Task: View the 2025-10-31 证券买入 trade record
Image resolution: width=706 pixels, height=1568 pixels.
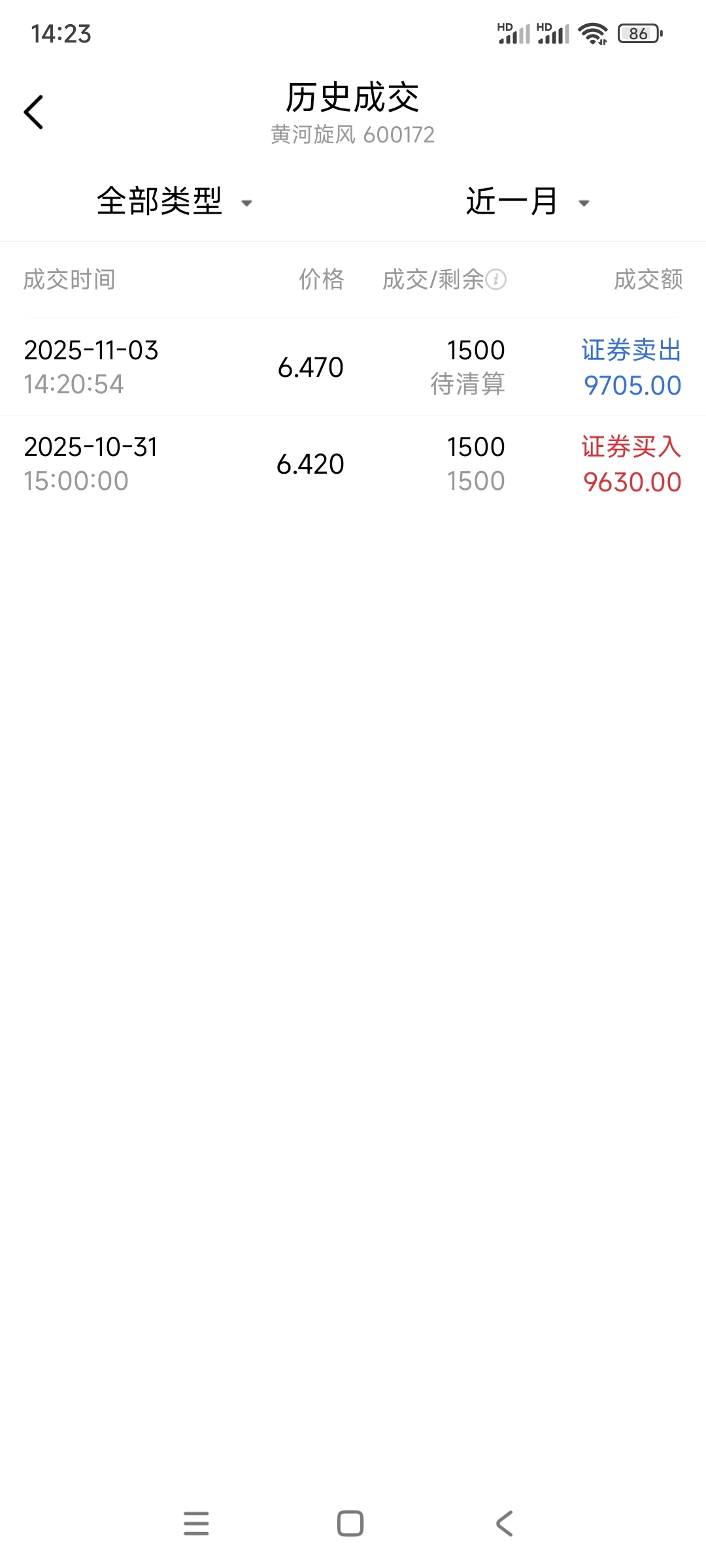Action: click(x=353, y=464)
